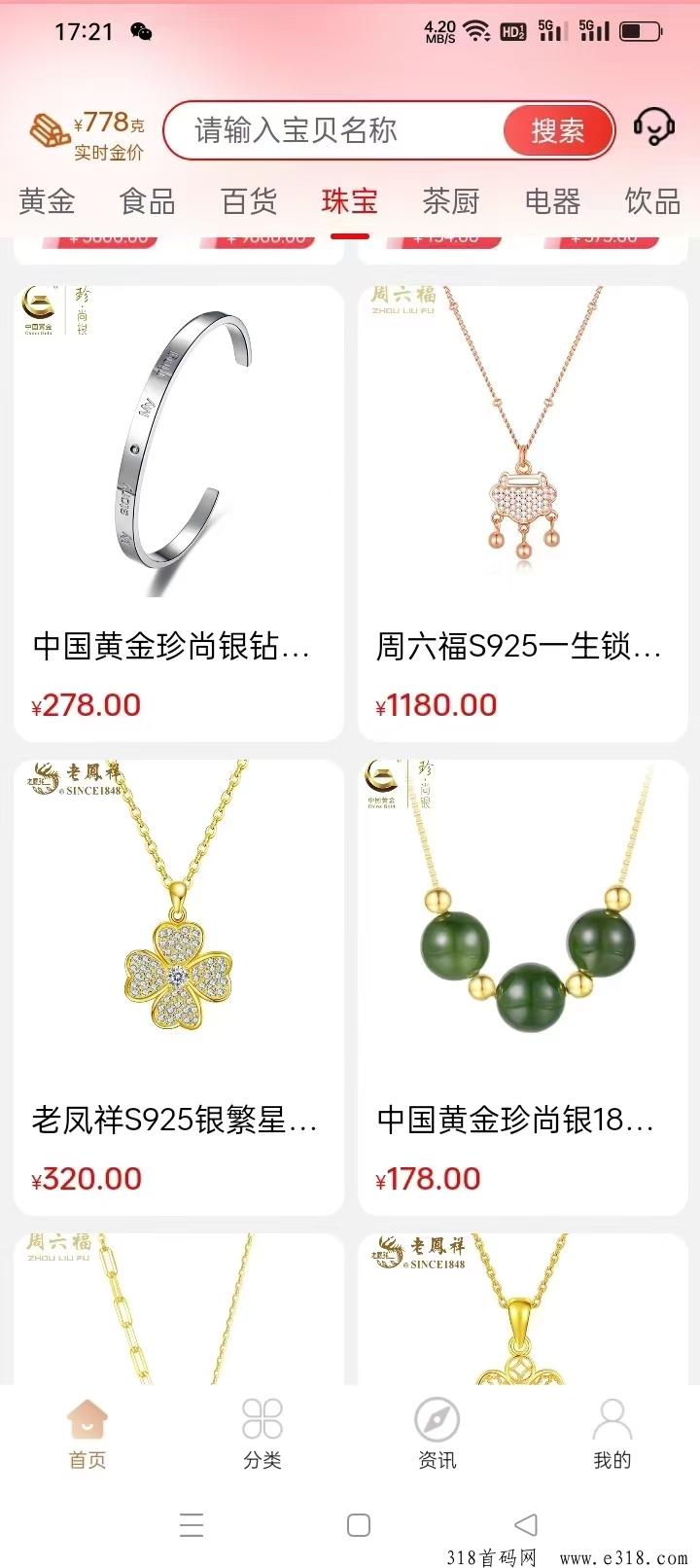Open the 资讯 bottom tab
The height and width of the screenshot is (1568, 700).
click(437, 1434)
